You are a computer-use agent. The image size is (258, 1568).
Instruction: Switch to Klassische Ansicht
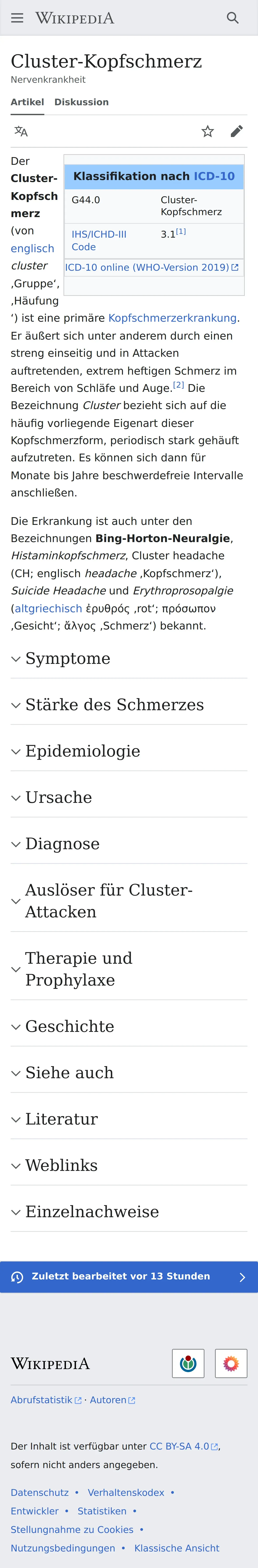pyautogui.click(x=176, y=1548)
